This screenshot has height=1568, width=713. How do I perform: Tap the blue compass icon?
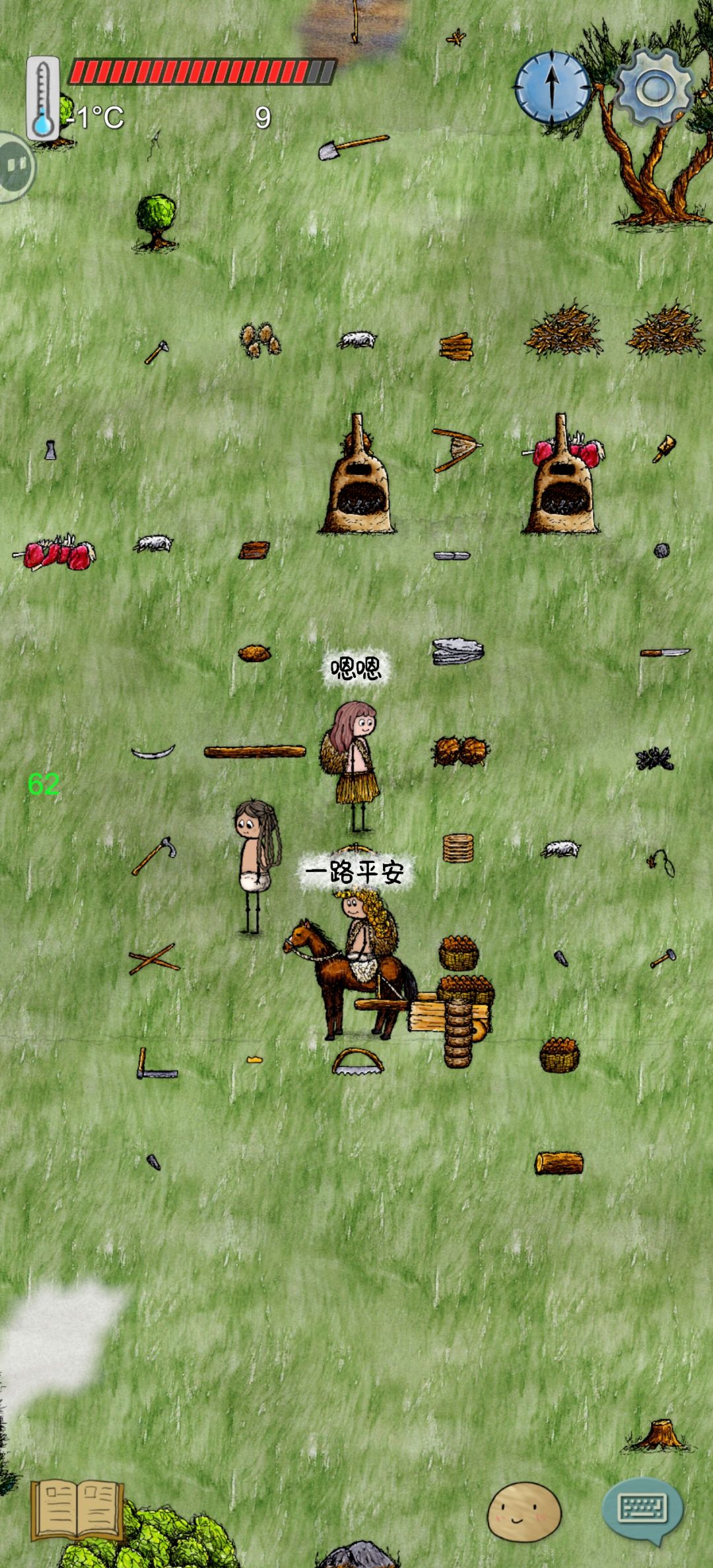tap(553, 87)
